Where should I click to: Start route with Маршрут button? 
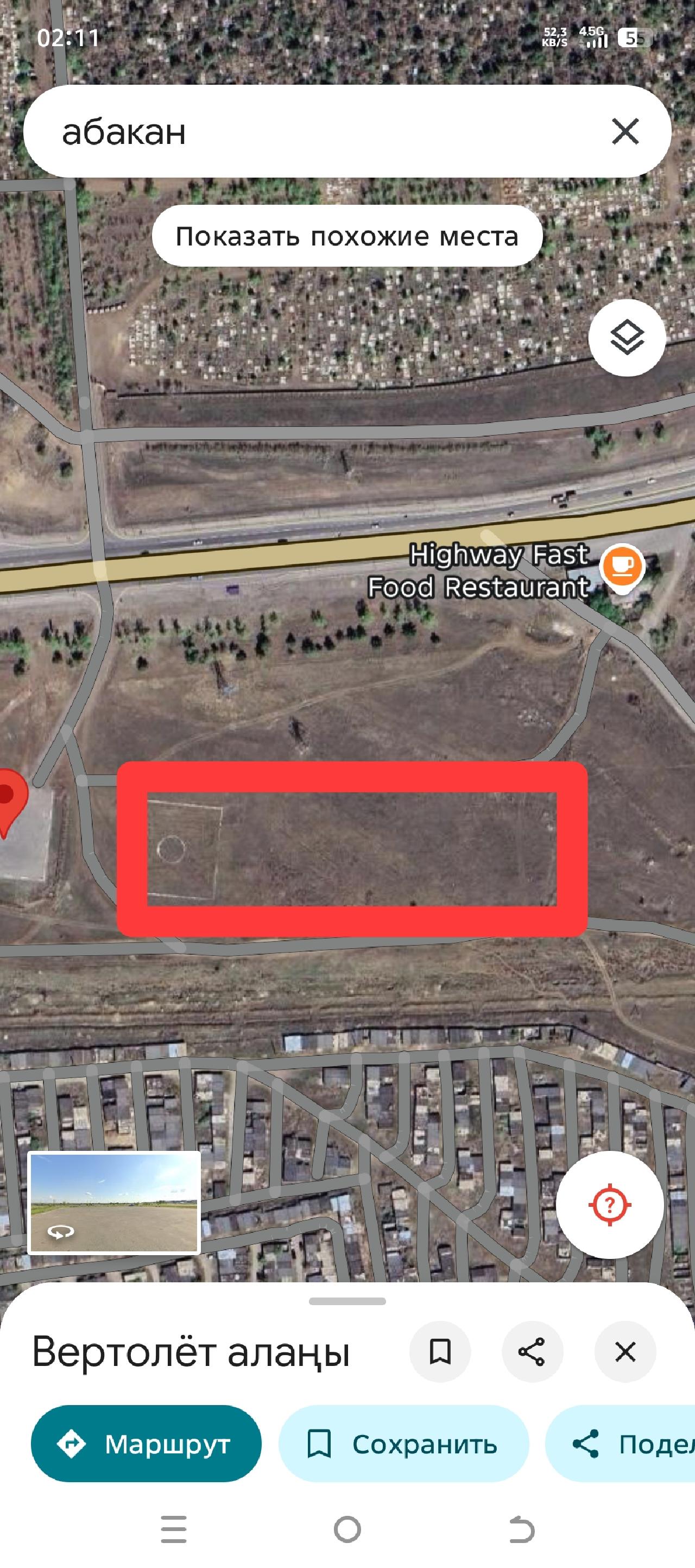[x=146, y=1443]
